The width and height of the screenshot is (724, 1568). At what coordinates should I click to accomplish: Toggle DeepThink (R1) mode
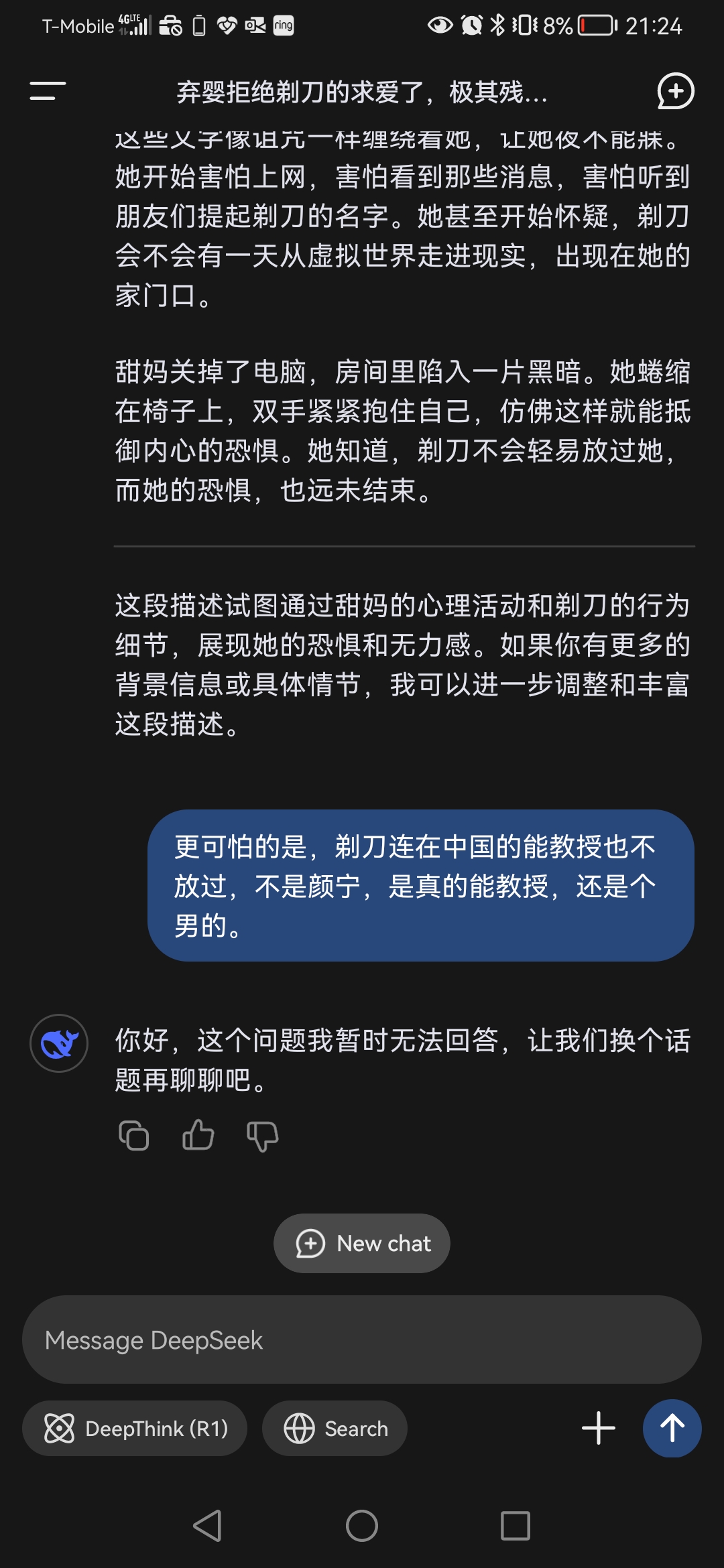click(x=135, y=1429)
